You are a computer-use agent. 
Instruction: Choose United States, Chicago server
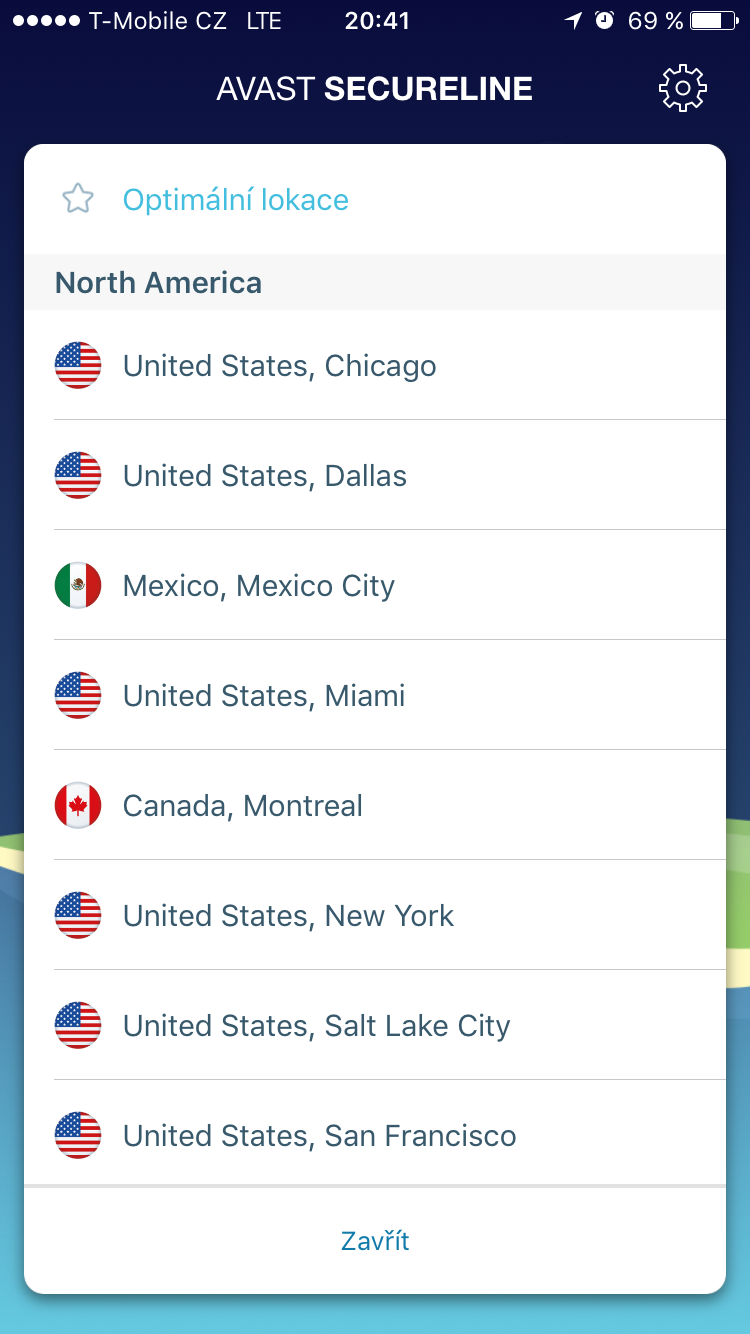coord(279,366)
